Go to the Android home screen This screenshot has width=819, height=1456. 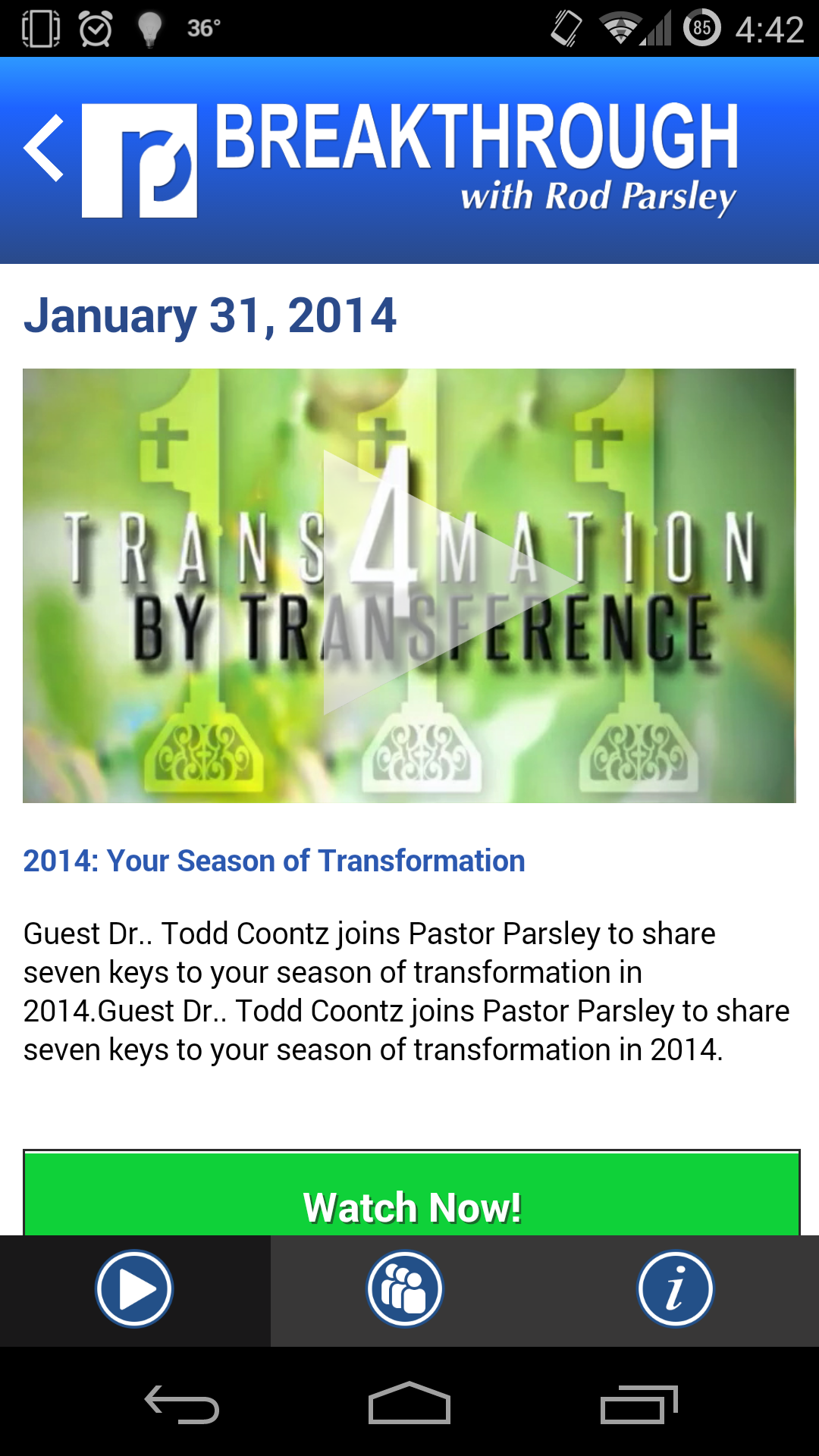pos(409,1404)
